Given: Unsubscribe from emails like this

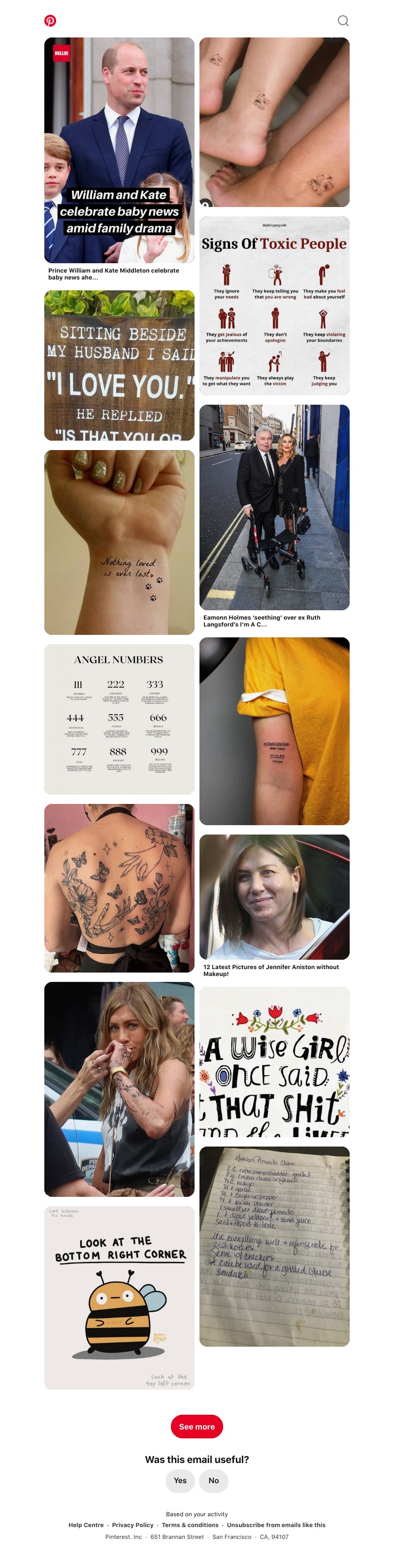Looking at the screenshot, I should pos(276,1525).
